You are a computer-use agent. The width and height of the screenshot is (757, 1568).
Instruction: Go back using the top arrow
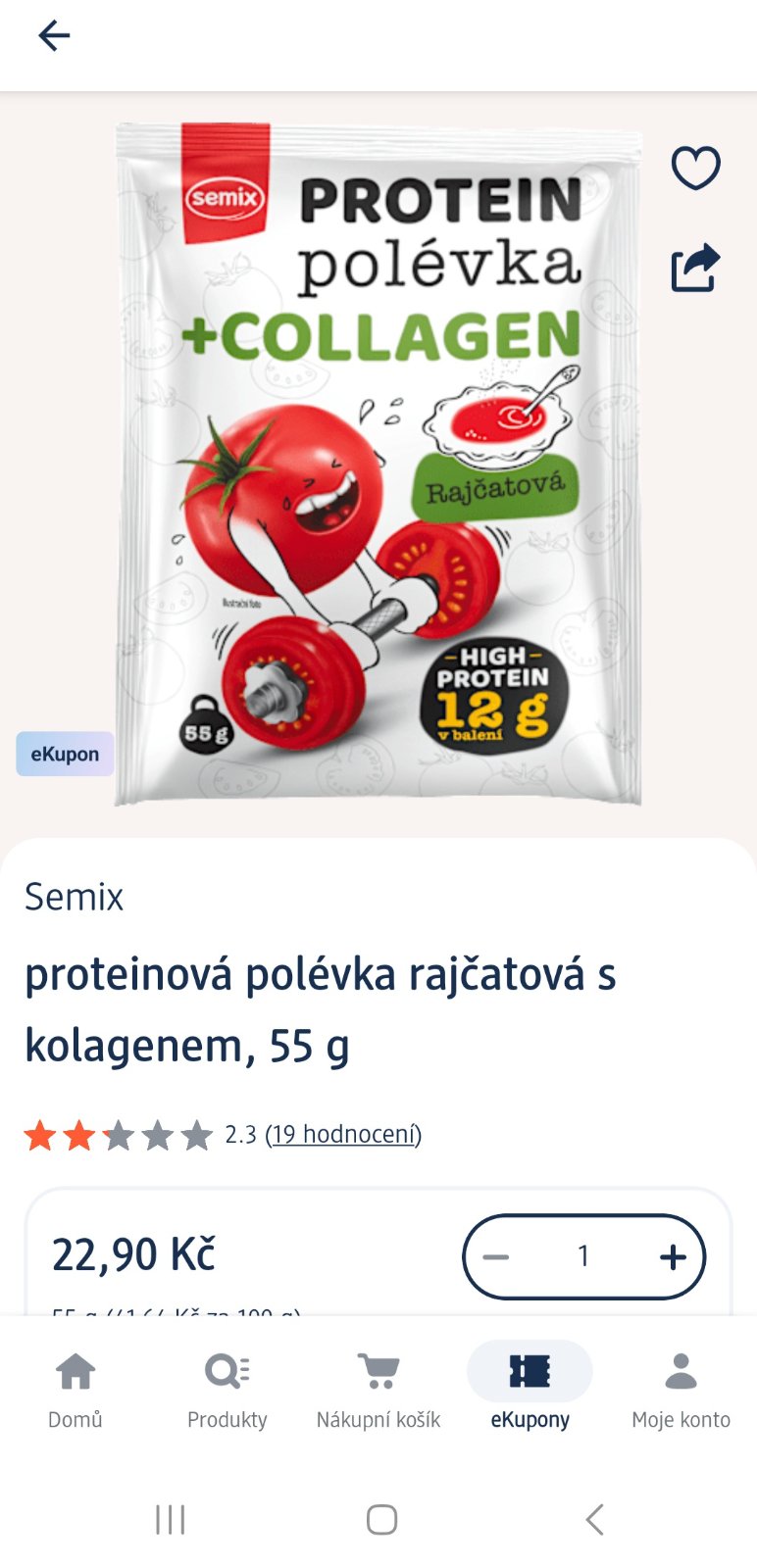click(x=54, y=36)
